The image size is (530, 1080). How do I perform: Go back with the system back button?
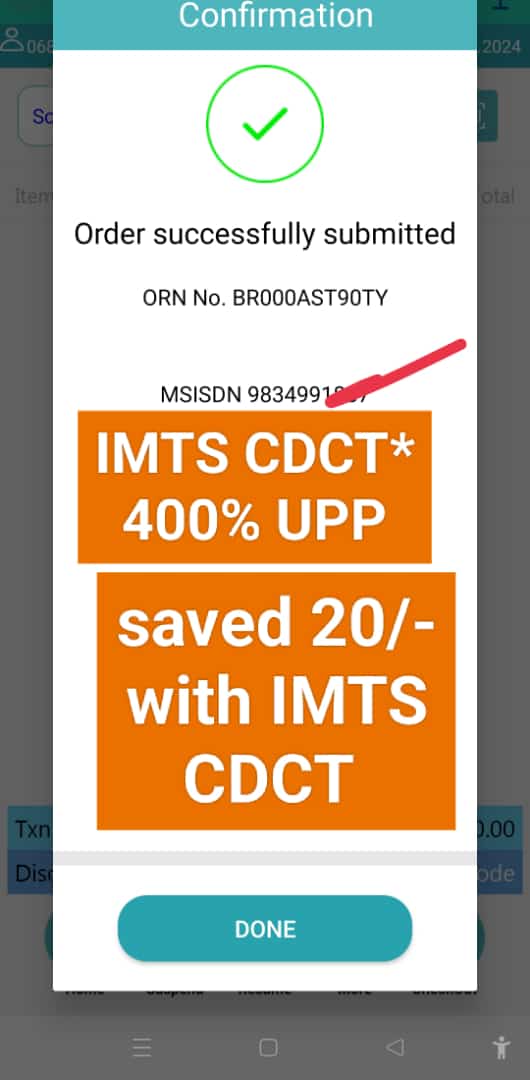tap(394, 1048)
